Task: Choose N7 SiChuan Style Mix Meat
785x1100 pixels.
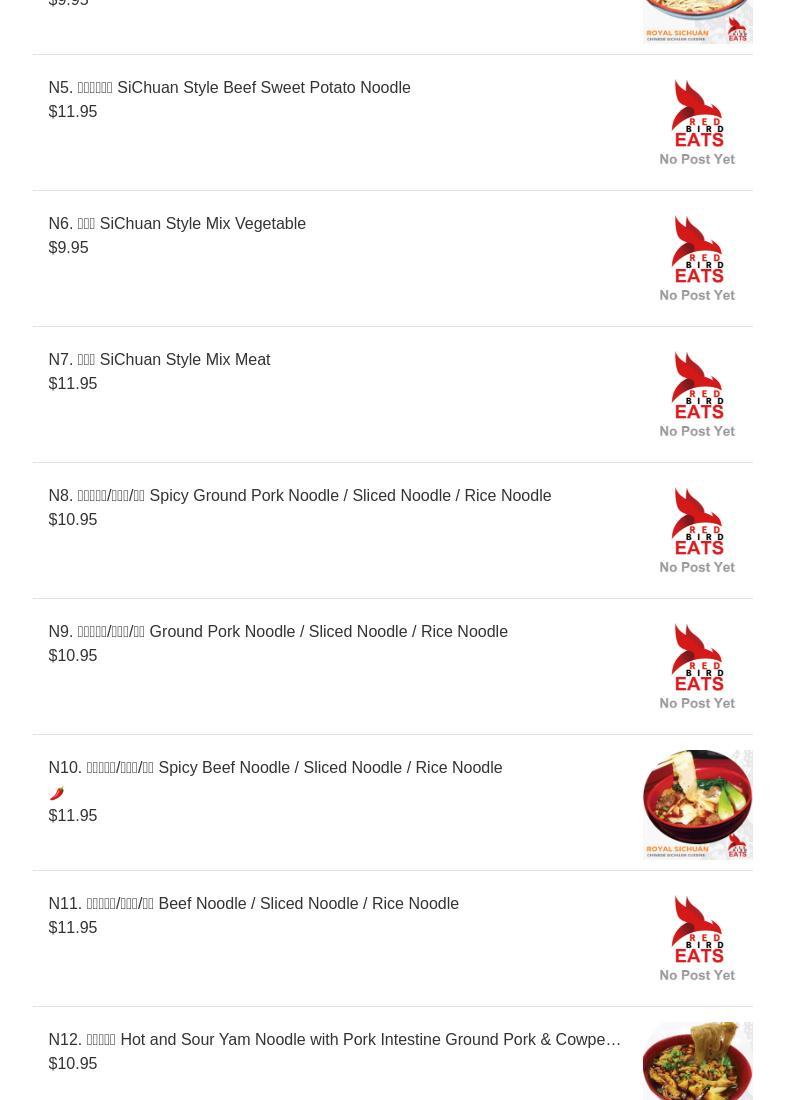Action: pos(159,360)
